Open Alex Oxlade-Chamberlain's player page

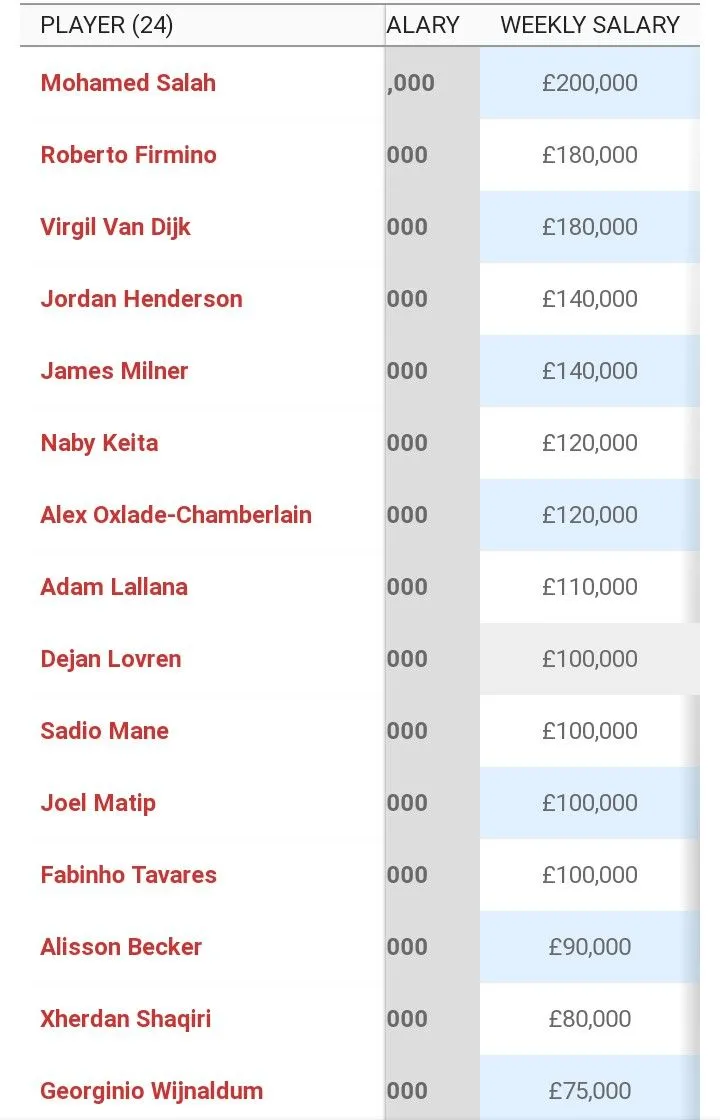[176, 515]
